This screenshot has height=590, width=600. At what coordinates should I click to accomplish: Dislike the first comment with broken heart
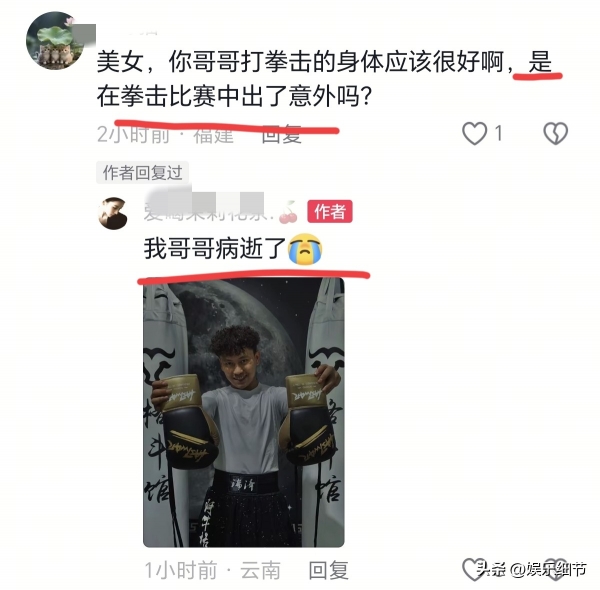coord(555,133)
